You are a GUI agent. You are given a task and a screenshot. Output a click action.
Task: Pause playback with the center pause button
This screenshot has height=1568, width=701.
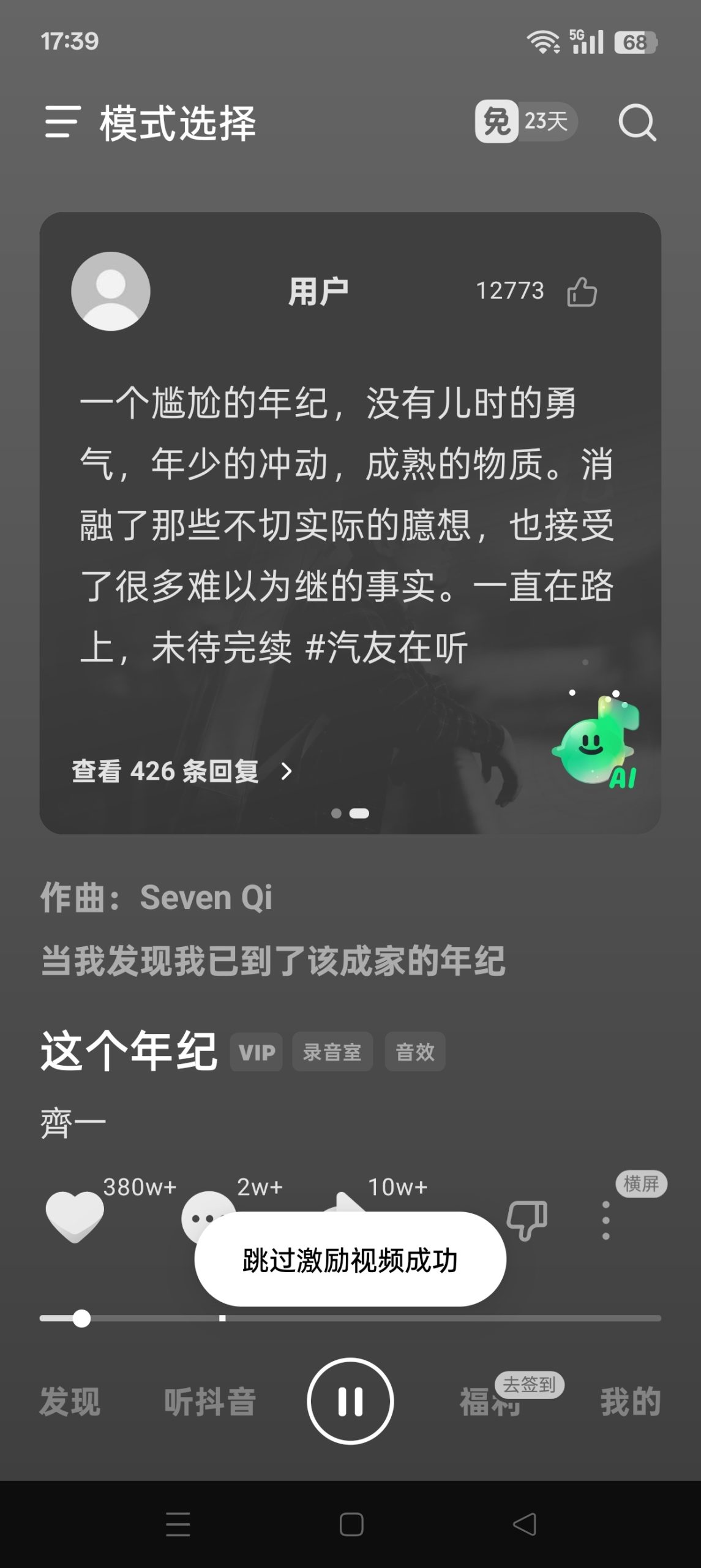click(350, 1403)
